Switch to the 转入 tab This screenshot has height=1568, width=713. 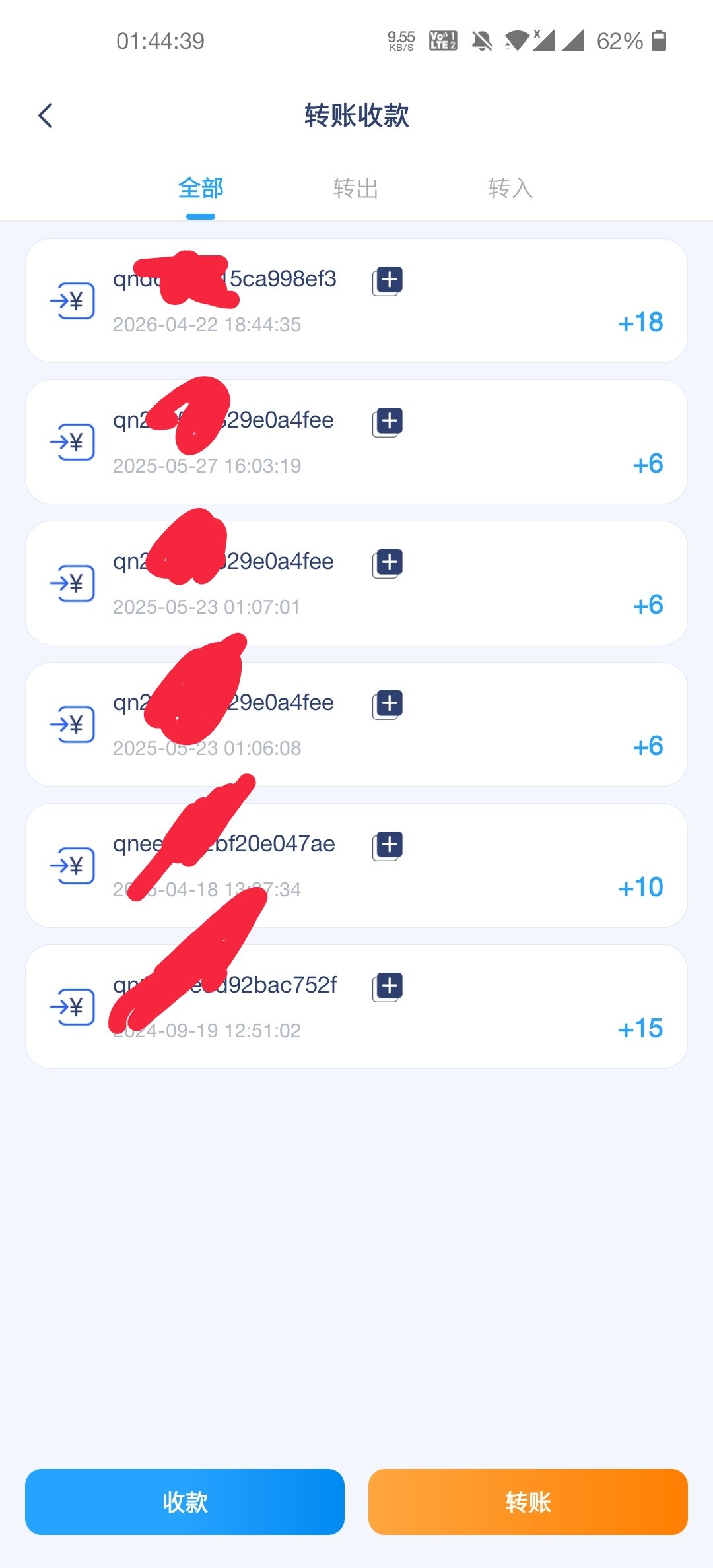pyautogui.click(x=510, y=189)
